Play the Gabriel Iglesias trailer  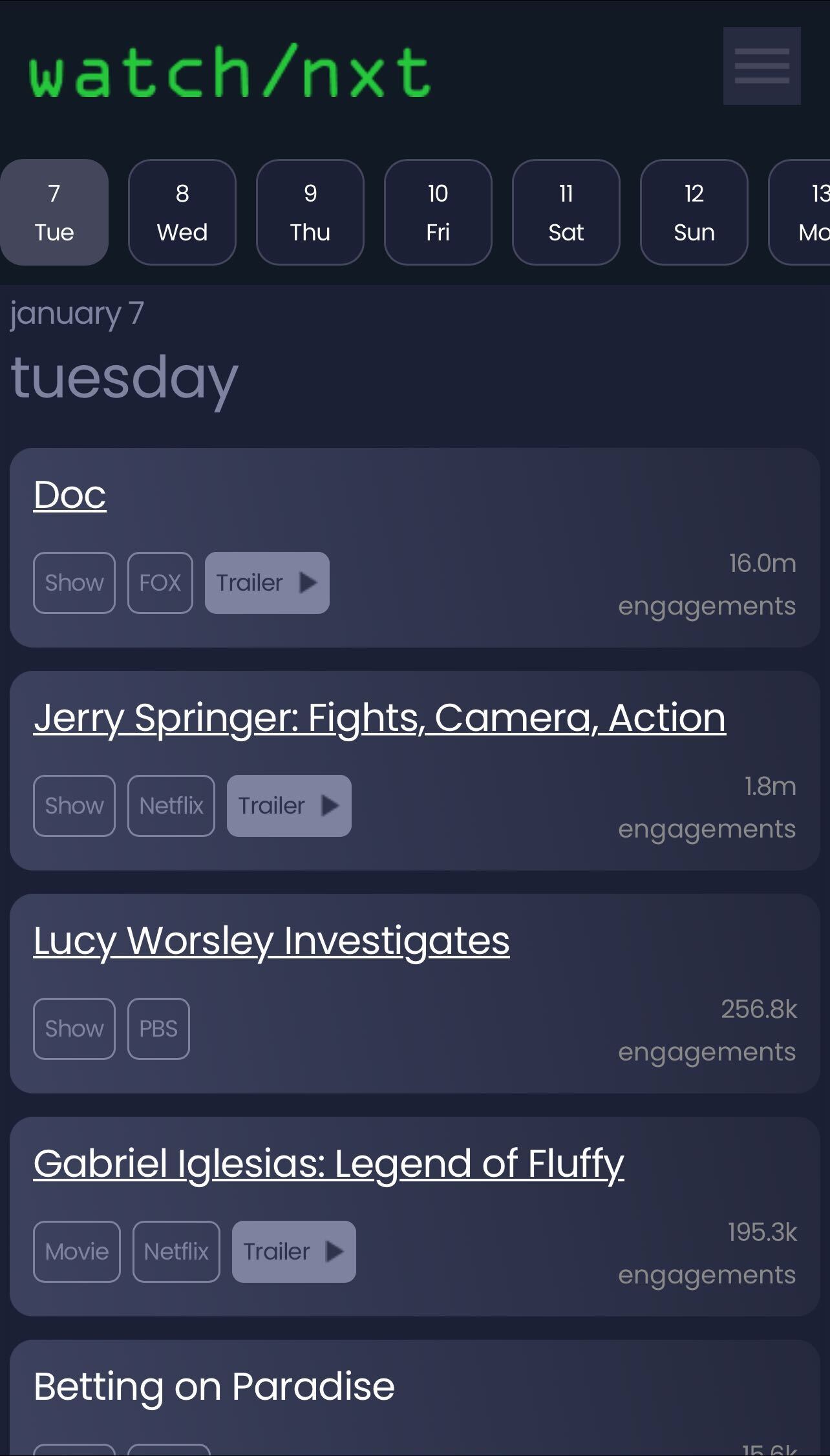[x=293, y=1252]
